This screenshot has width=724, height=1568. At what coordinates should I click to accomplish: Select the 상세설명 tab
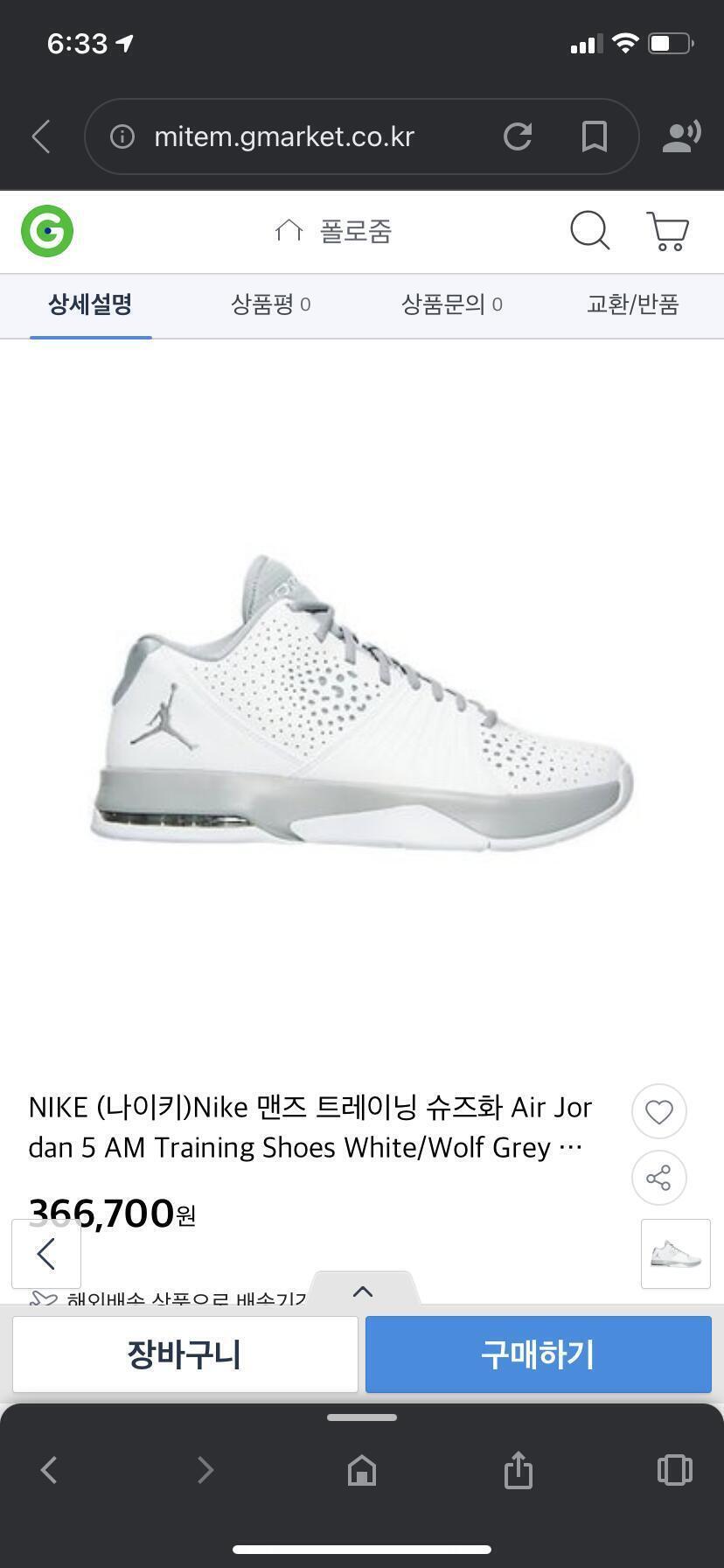[x=90, y=304]
